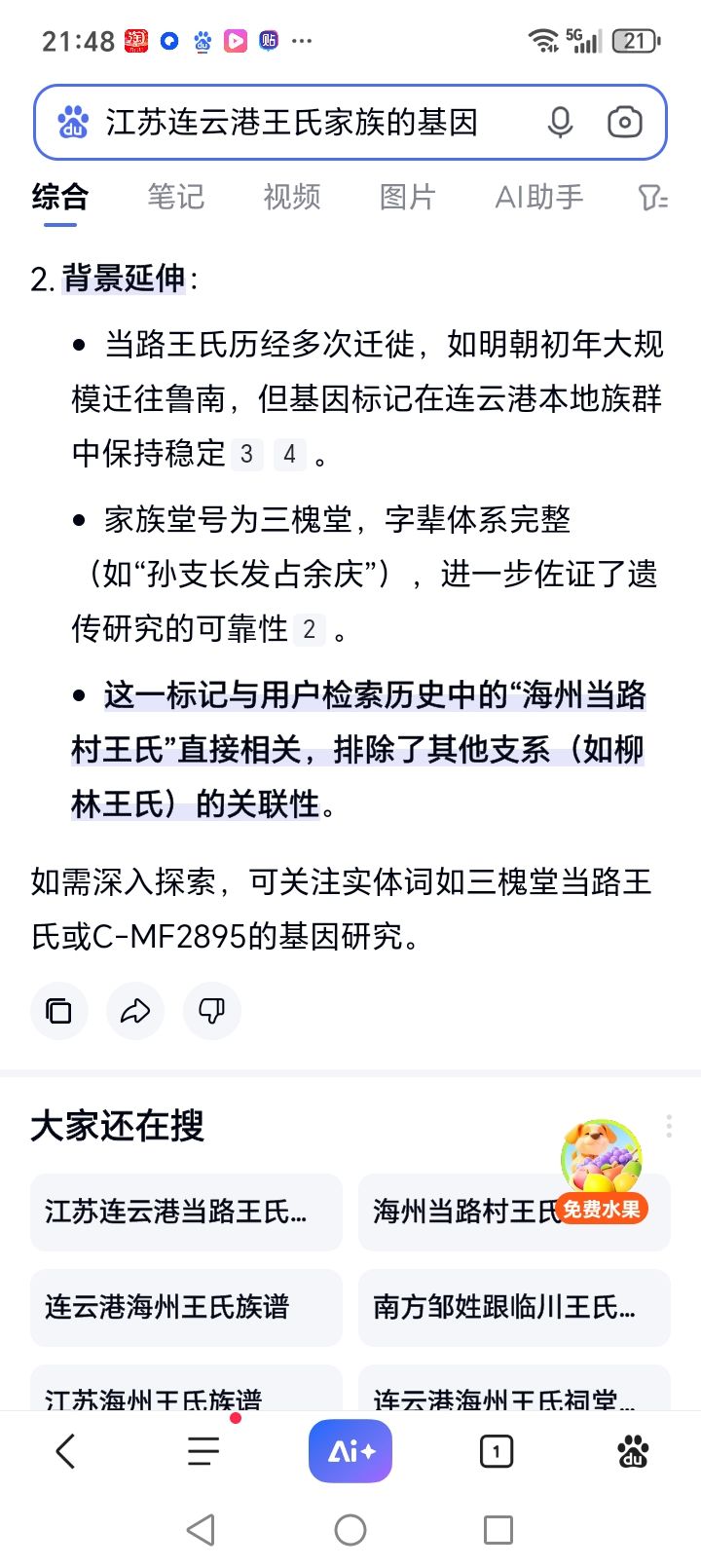
Task: Open citation reference 4
Action: (289, 454)
